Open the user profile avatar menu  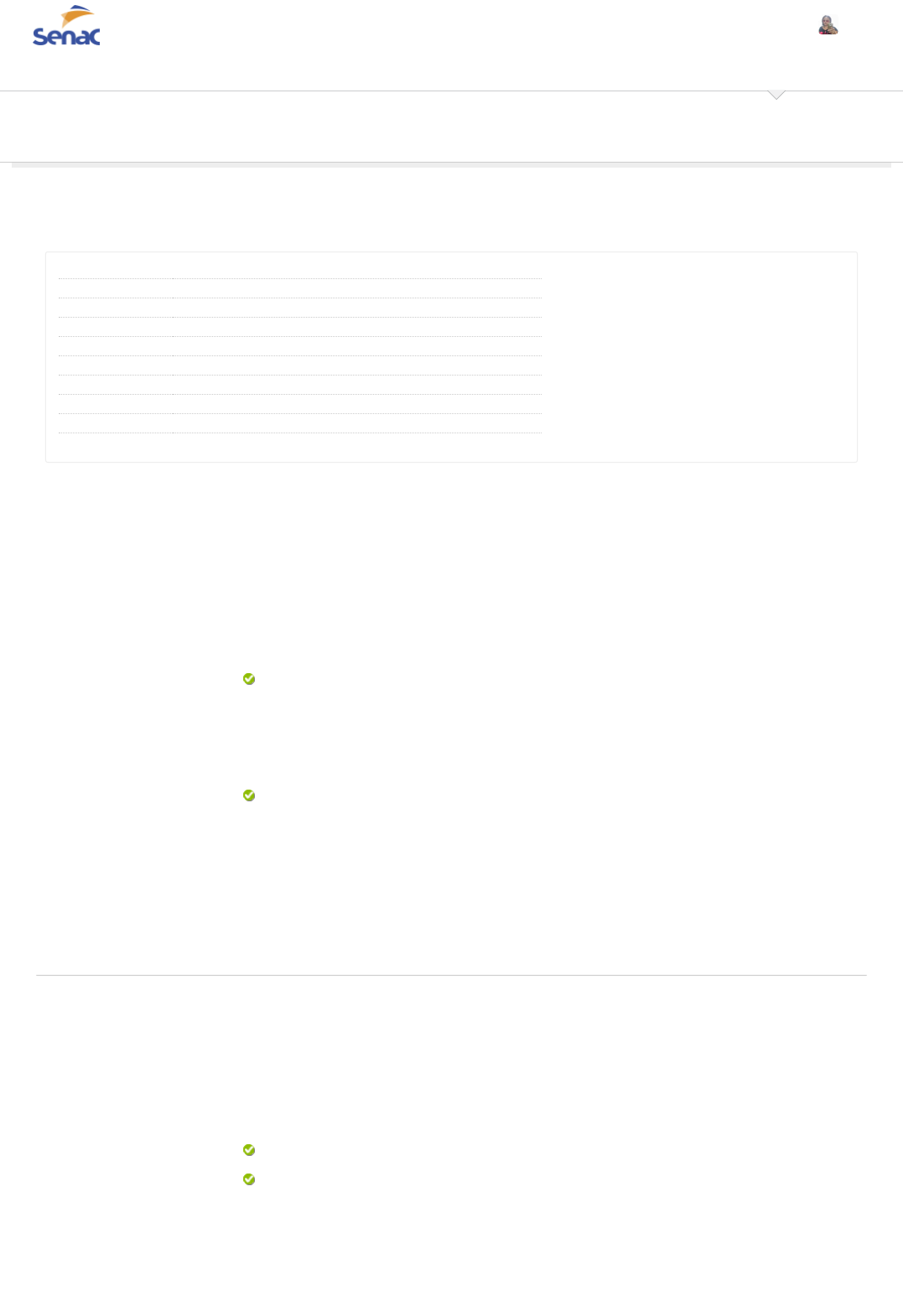828,25
